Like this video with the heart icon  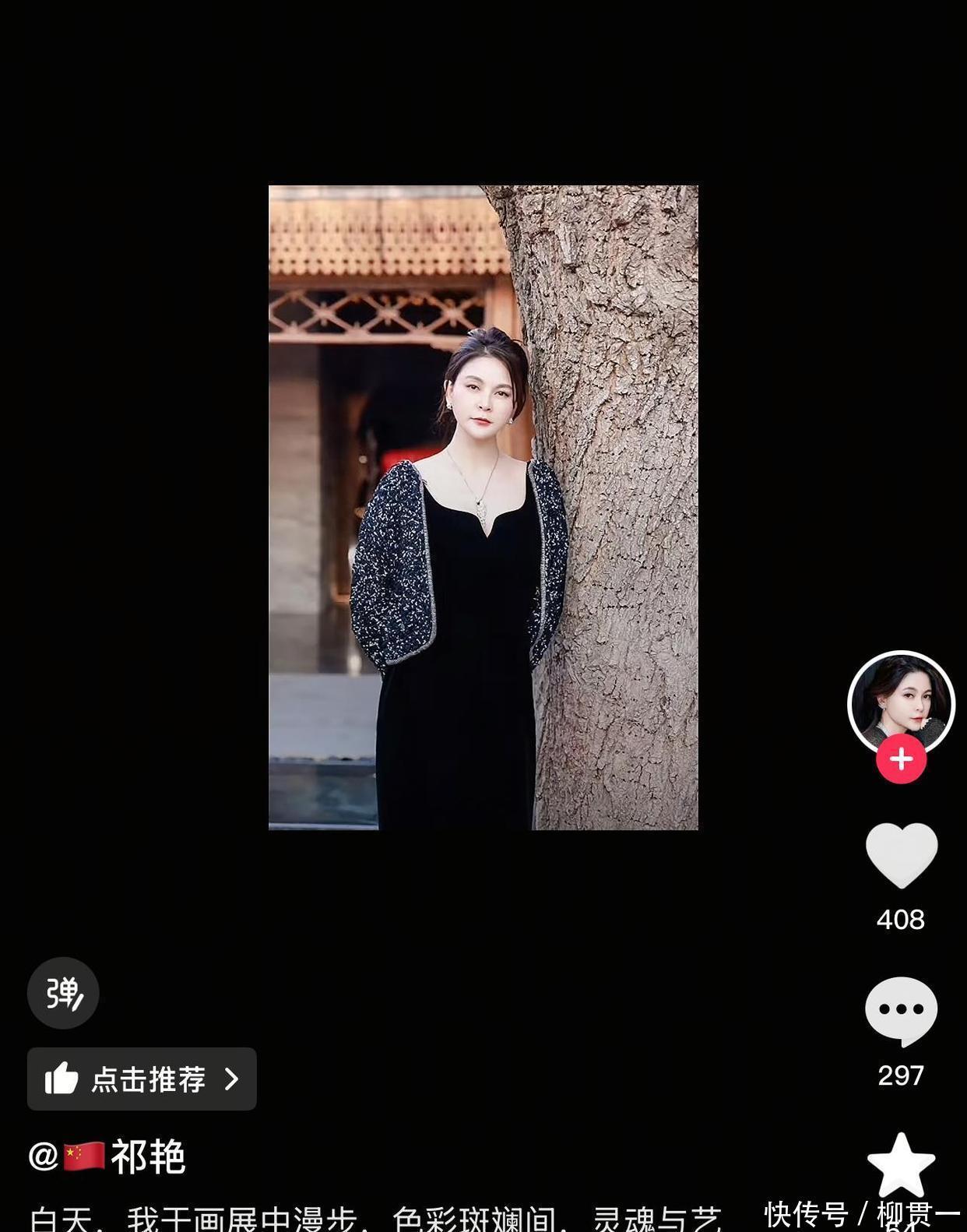coord(901,854)
